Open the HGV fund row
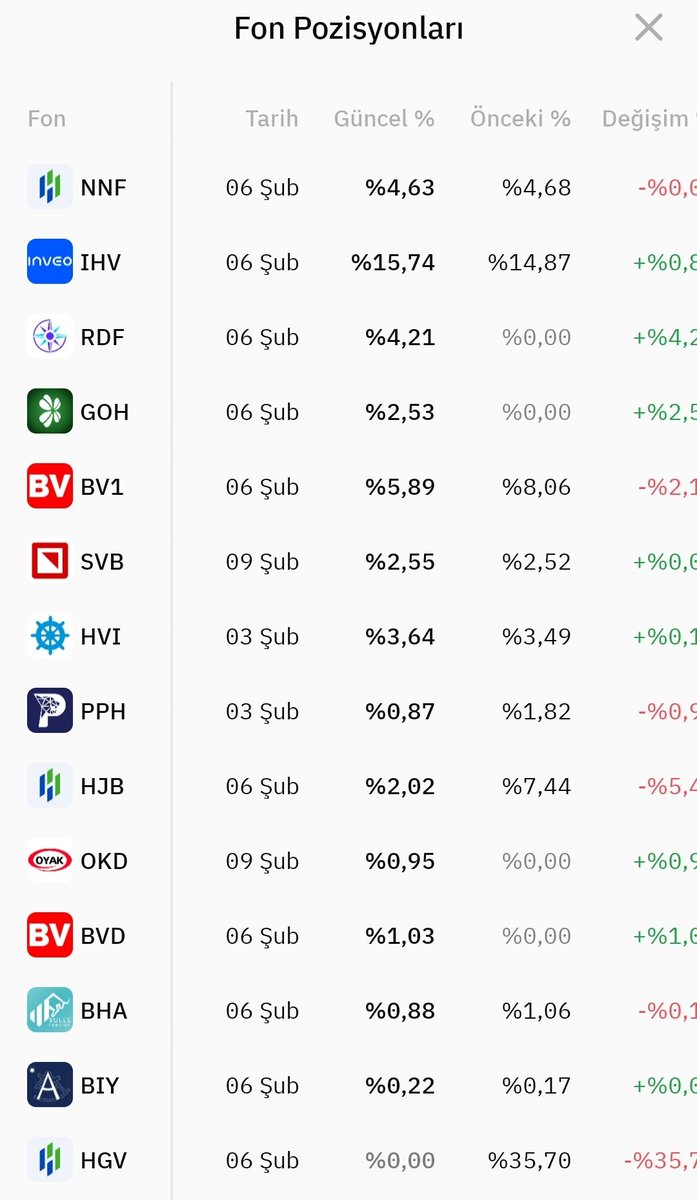697x1200 pixels. pos(103,1161)
